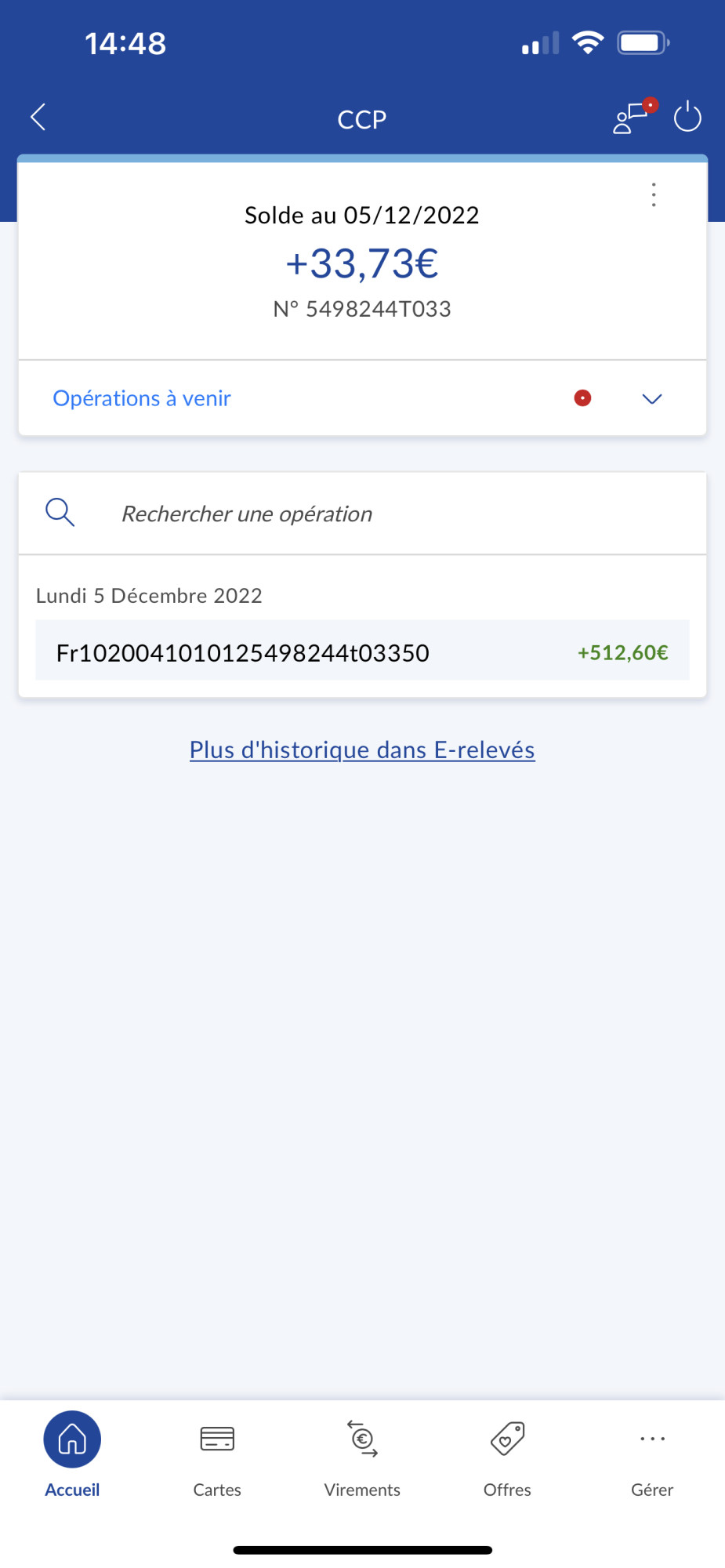Expand Opérations à venir

(651, 399)
